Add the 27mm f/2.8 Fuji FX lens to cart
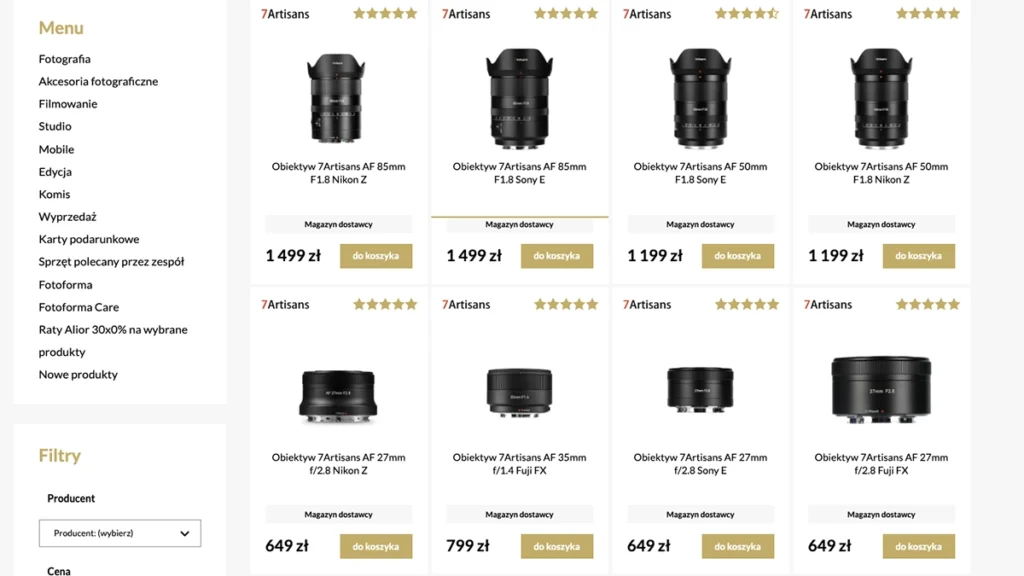 click(919, 547)
